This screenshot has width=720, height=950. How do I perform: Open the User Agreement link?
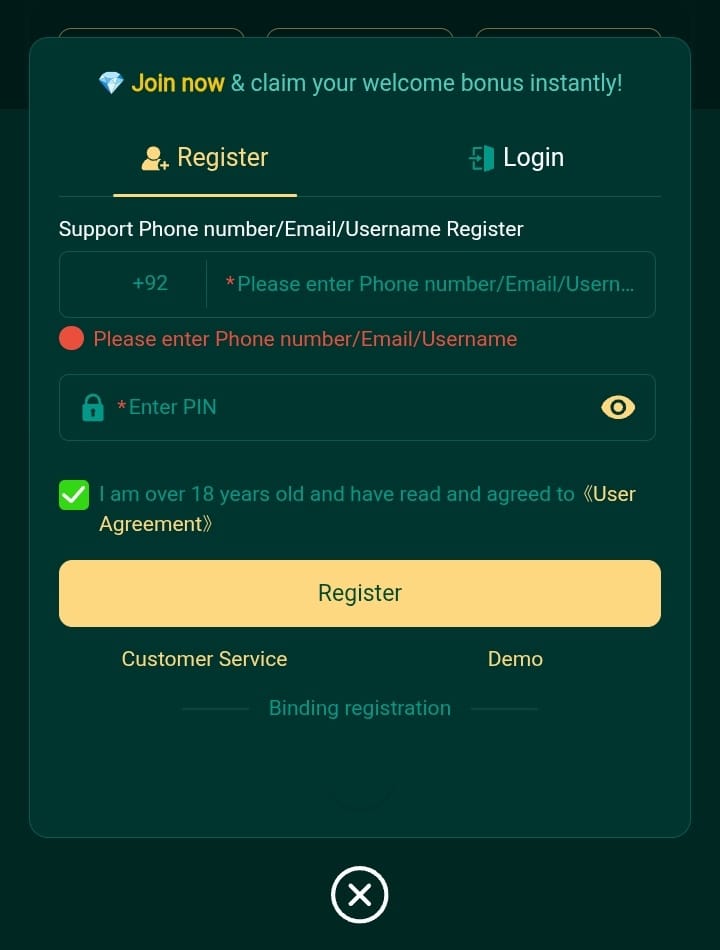pyautogui.click(x=612, y=494)
